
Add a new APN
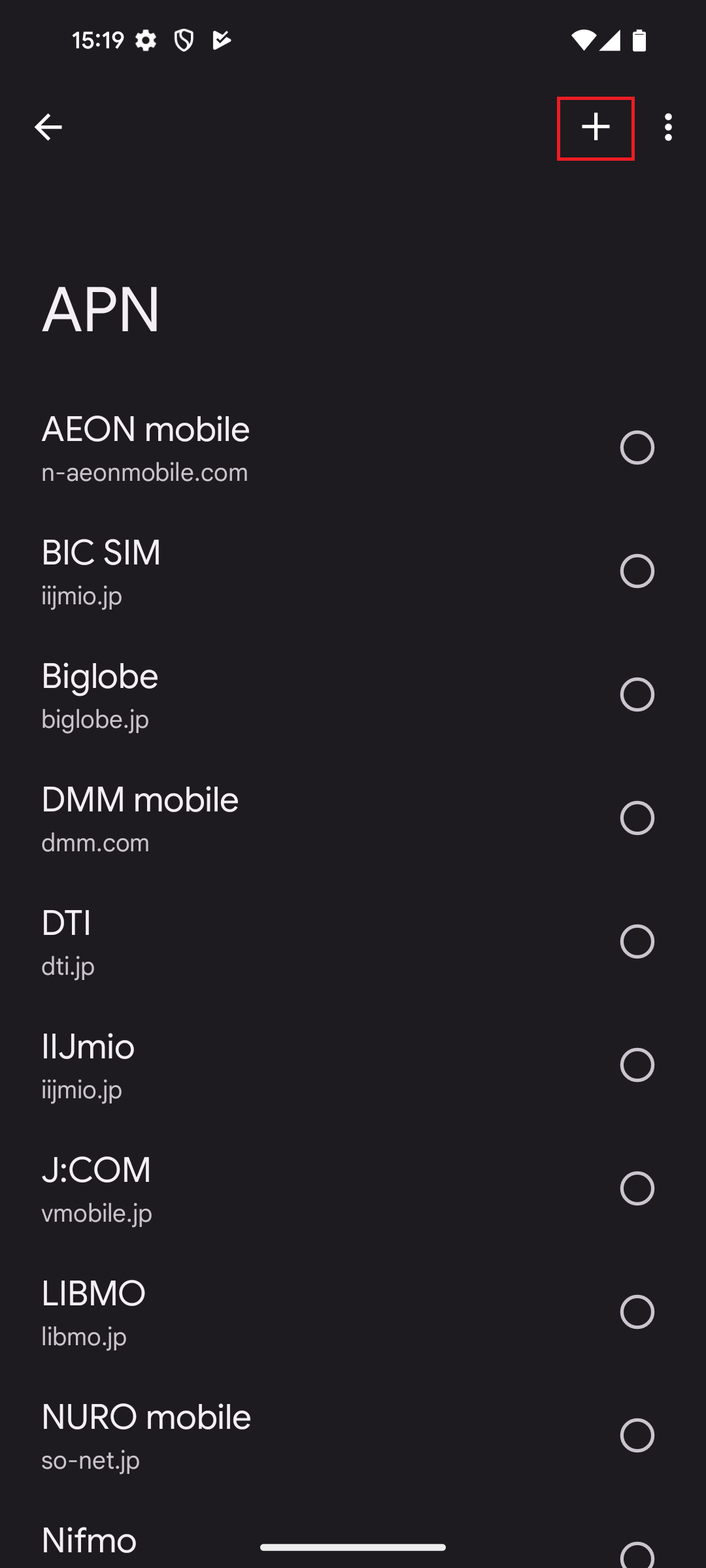click(x=596, y=127)
